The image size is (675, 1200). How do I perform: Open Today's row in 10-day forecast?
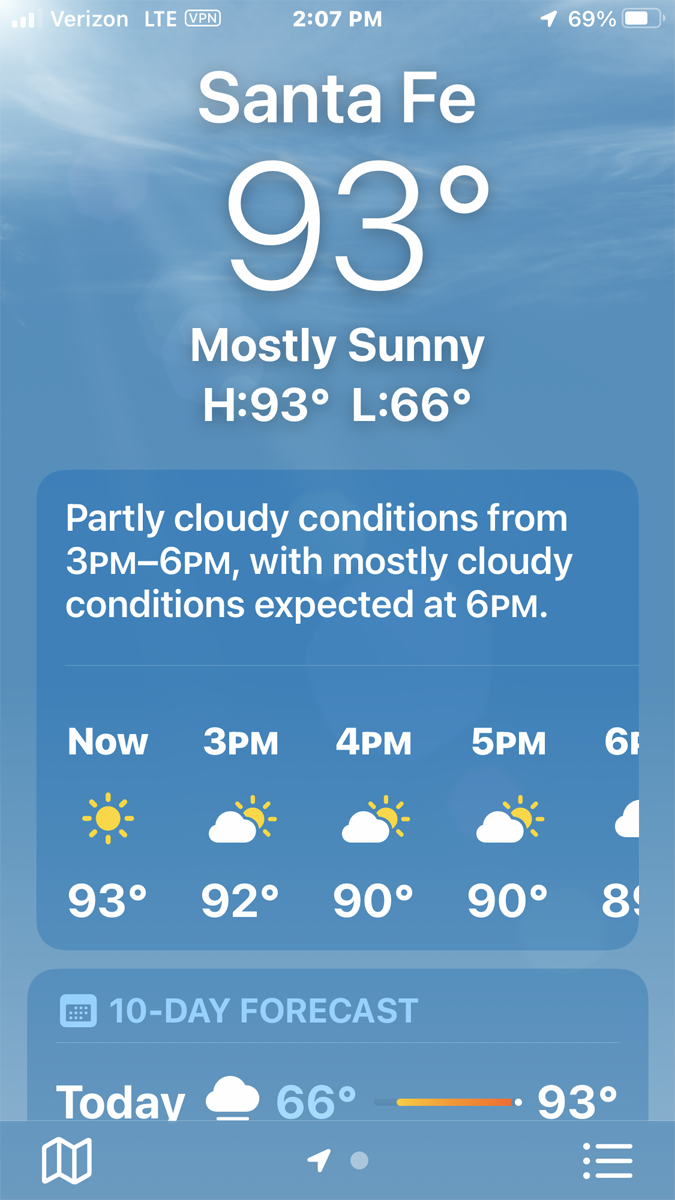(337, 1101)
